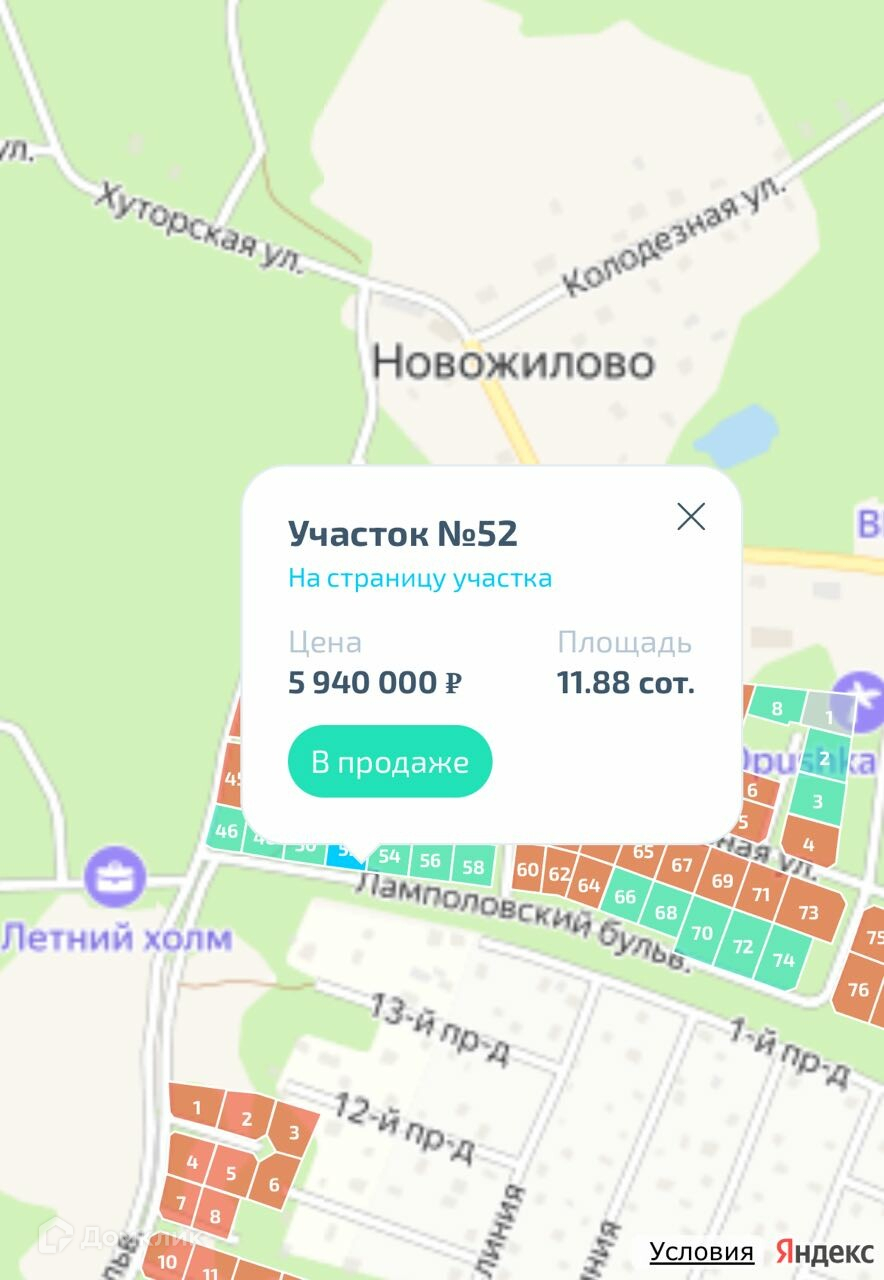Tap sold plot 73
This screenshot has width=884, height=1280.
tap(808, 912)
